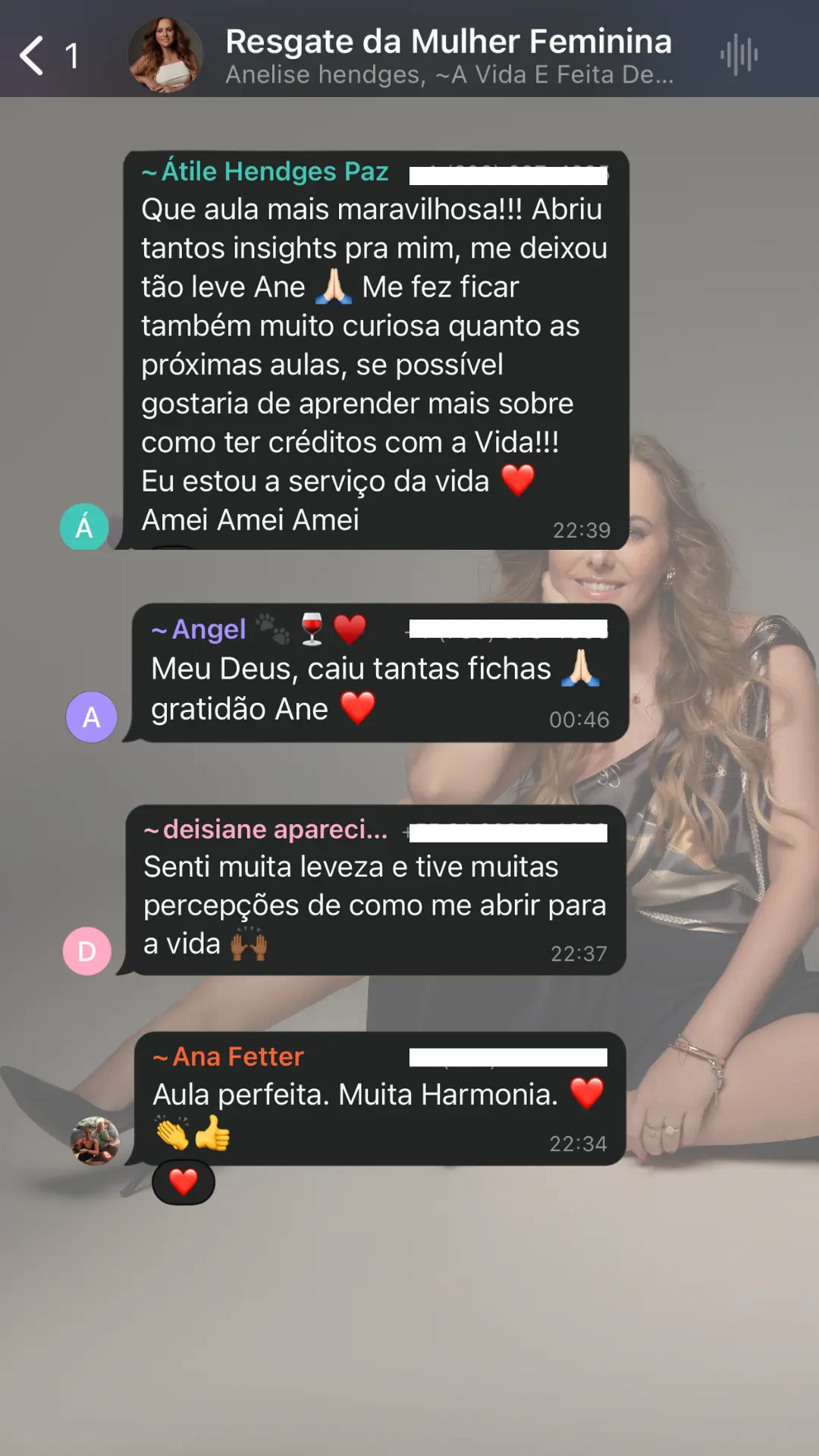The width and height of the screenshot is (819, 1456).
Task: View Ana Fetter's profile photo
Action: coord(95,1140)
